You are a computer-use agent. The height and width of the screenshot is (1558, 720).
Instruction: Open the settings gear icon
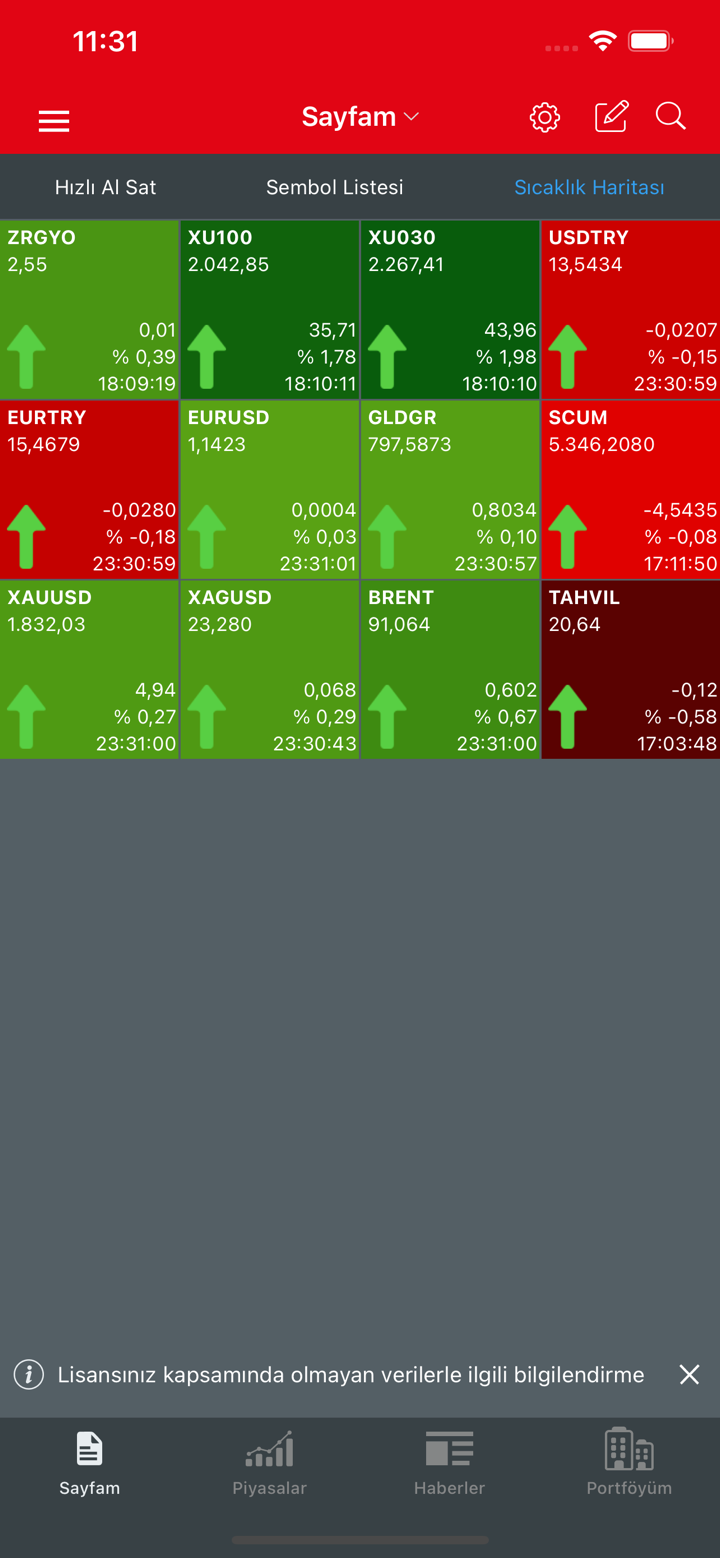(x=544, y=117)
